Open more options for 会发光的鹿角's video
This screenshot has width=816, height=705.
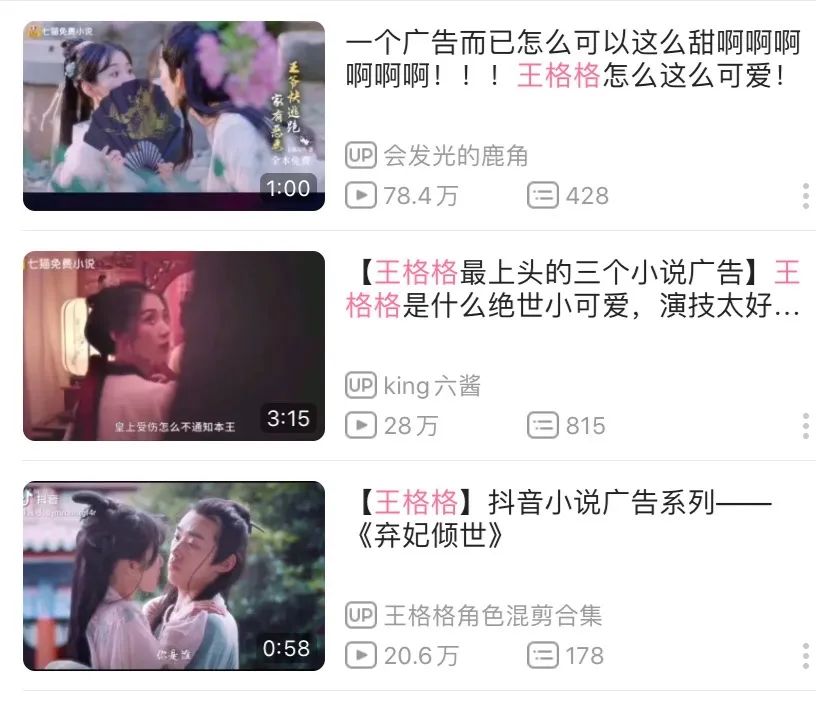point(805,196)
